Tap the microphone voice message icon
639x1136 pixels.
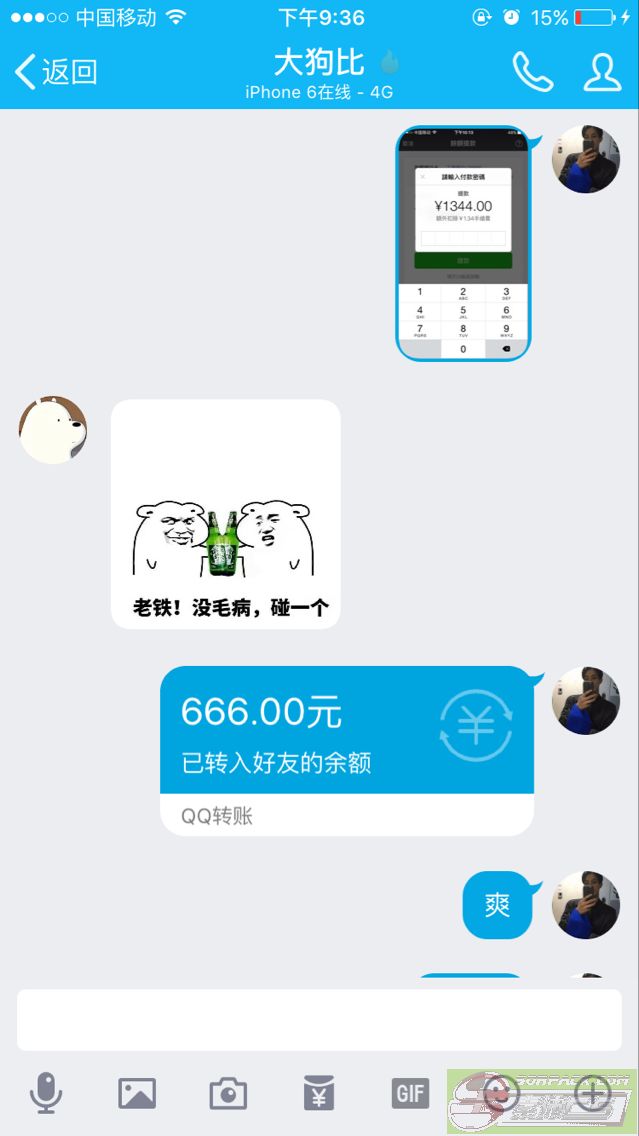[46, 1094]
